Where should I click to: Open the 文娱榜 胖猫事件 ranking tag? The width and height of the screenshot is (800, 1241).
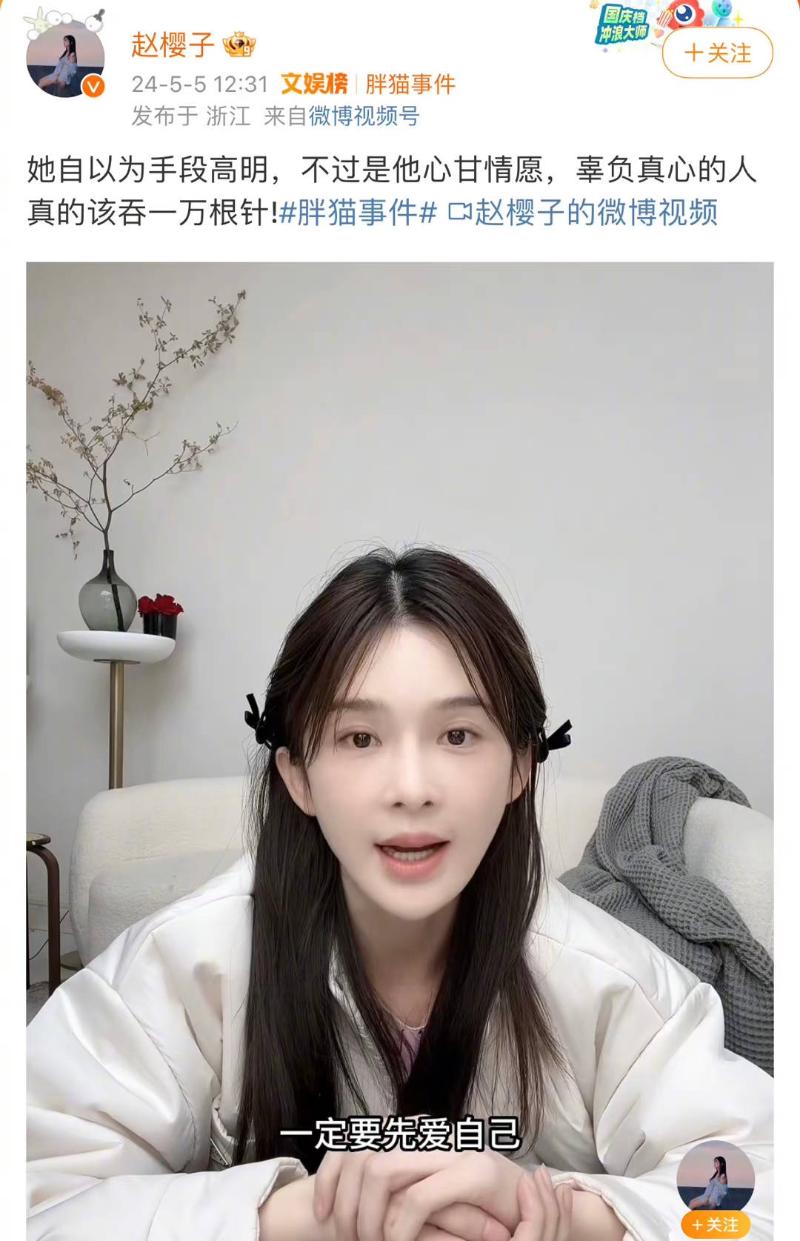click(x=367, y=84)
